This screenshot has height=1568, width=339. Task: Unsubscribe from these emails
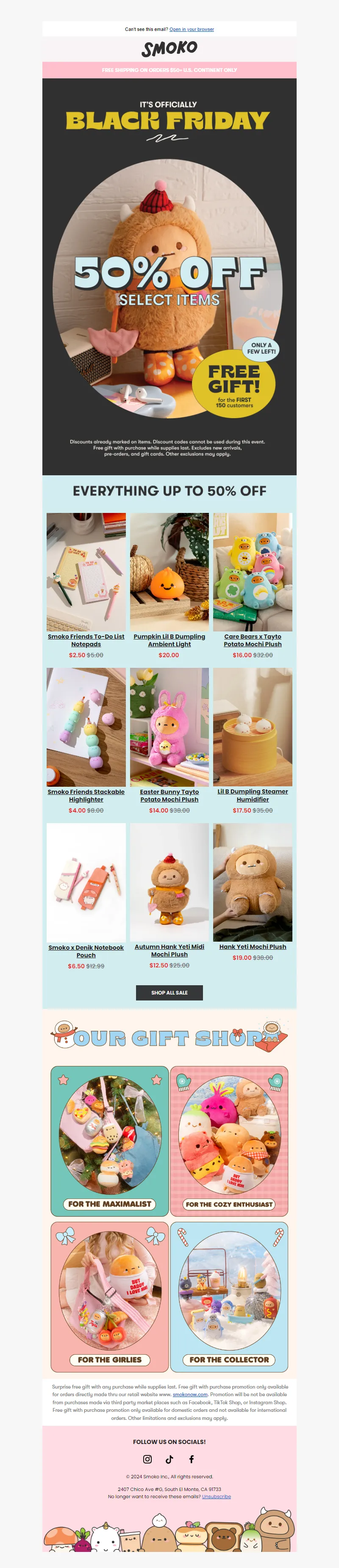coord(217,1496)
